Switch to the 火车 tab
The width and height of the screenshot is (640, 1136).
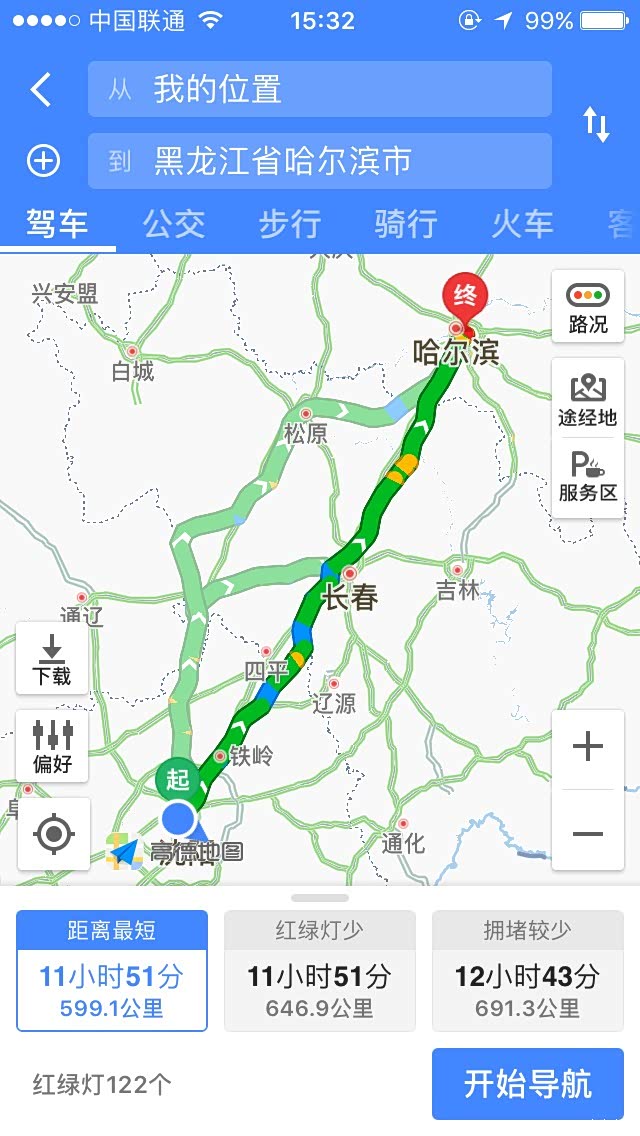point(522,223)
